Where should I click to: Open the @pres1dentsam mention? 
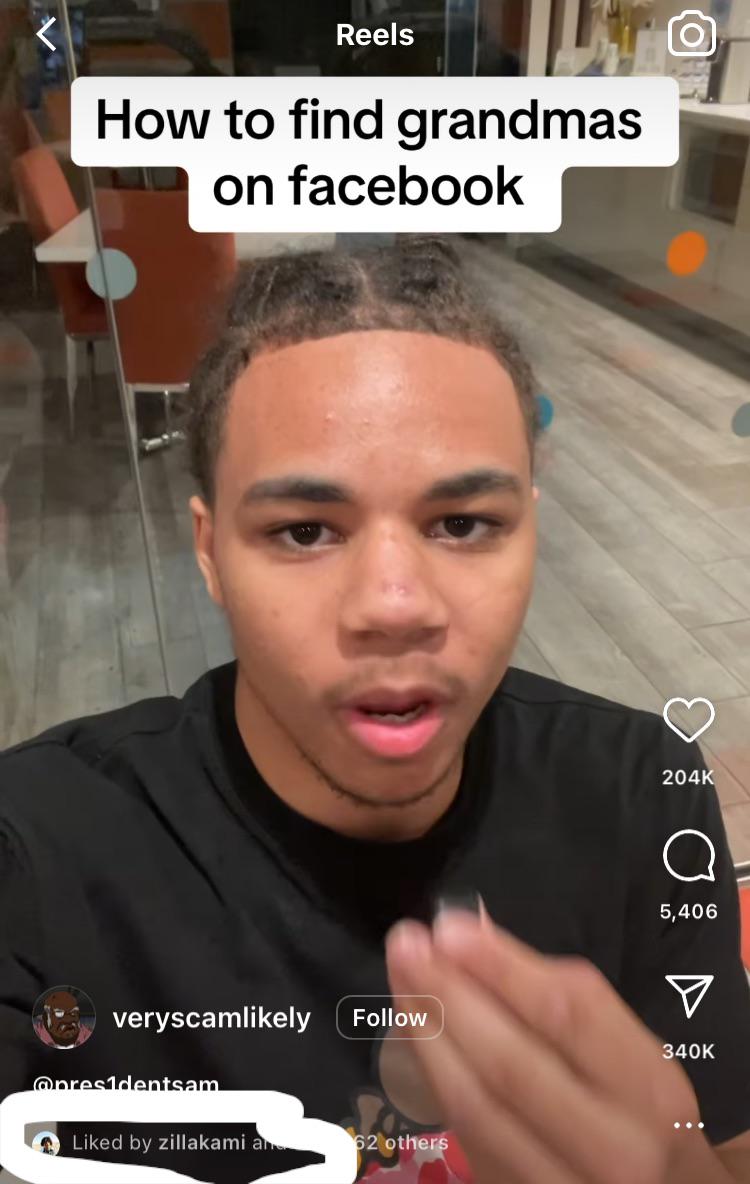point(126,1083)
